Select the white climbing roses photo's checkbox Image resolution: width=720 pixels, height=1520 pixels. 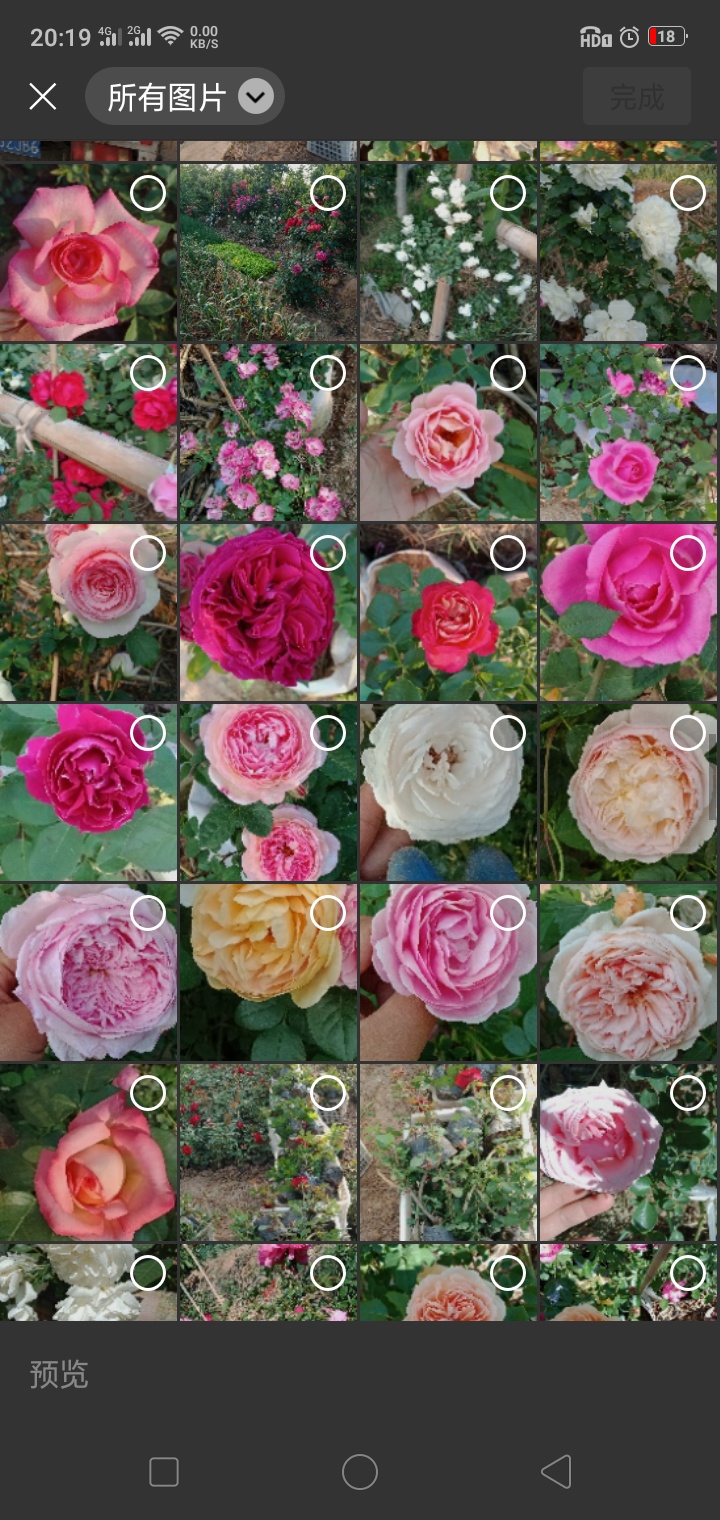(x=508, y=193)
